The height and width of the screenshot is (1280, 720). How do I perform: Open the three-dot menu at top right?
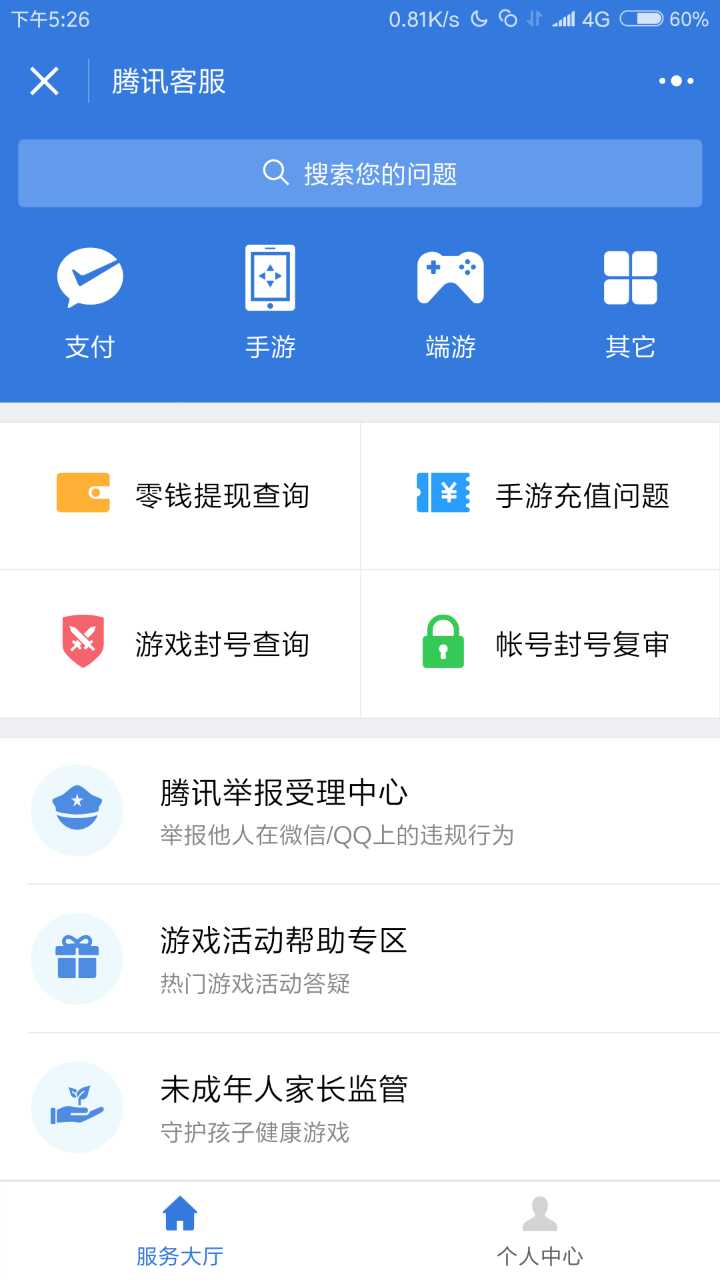pos(675,80)
